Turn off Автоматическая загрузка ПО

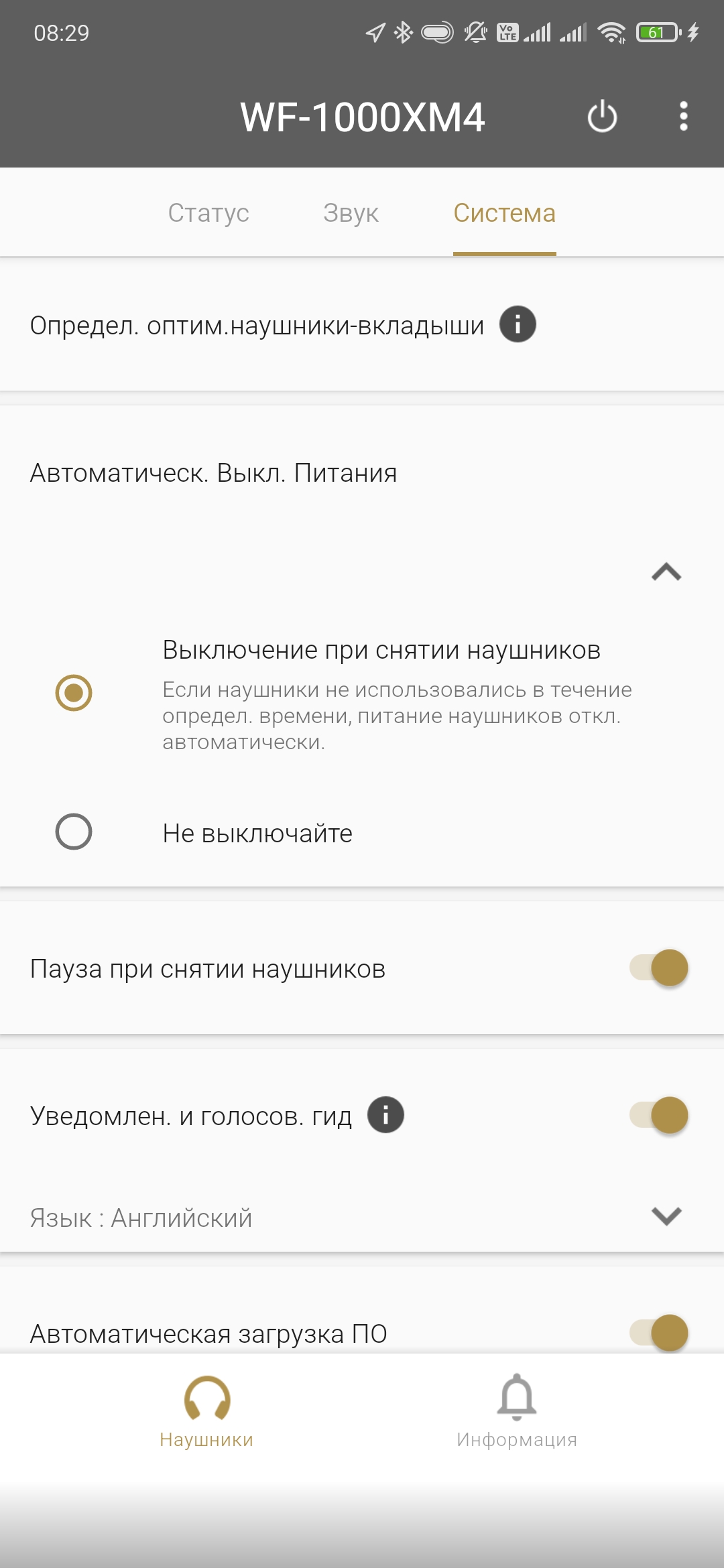click(x=659, y=1332)
